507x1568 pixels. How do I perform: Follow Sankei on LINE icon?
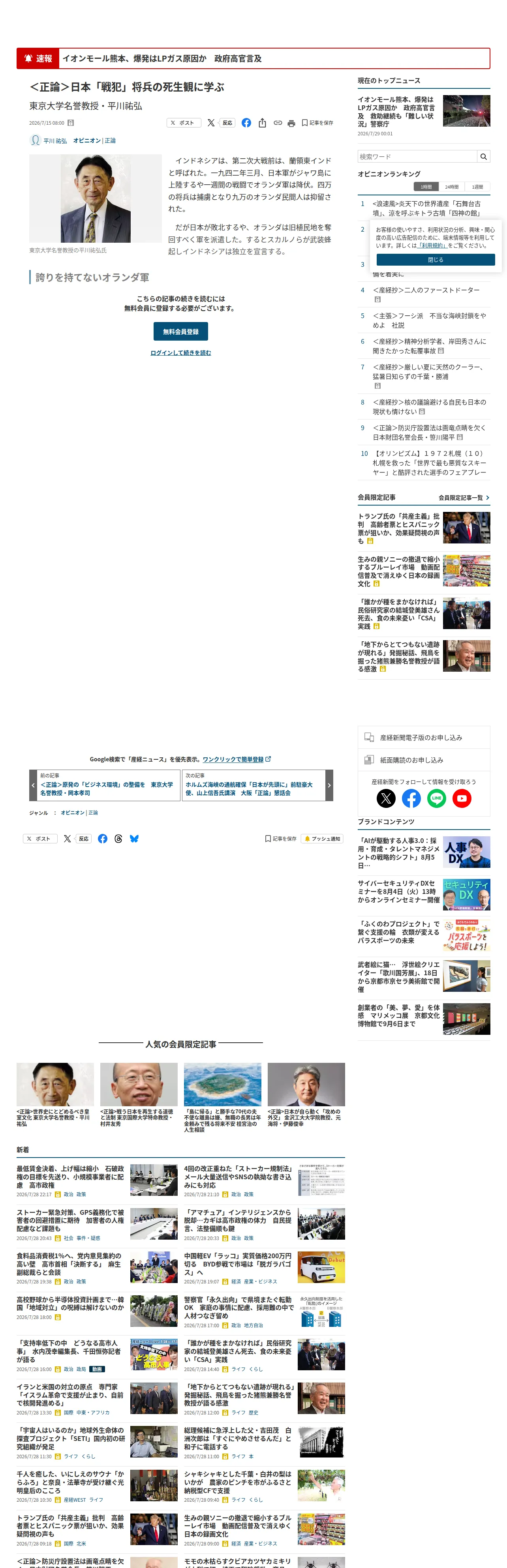point(436,798)
